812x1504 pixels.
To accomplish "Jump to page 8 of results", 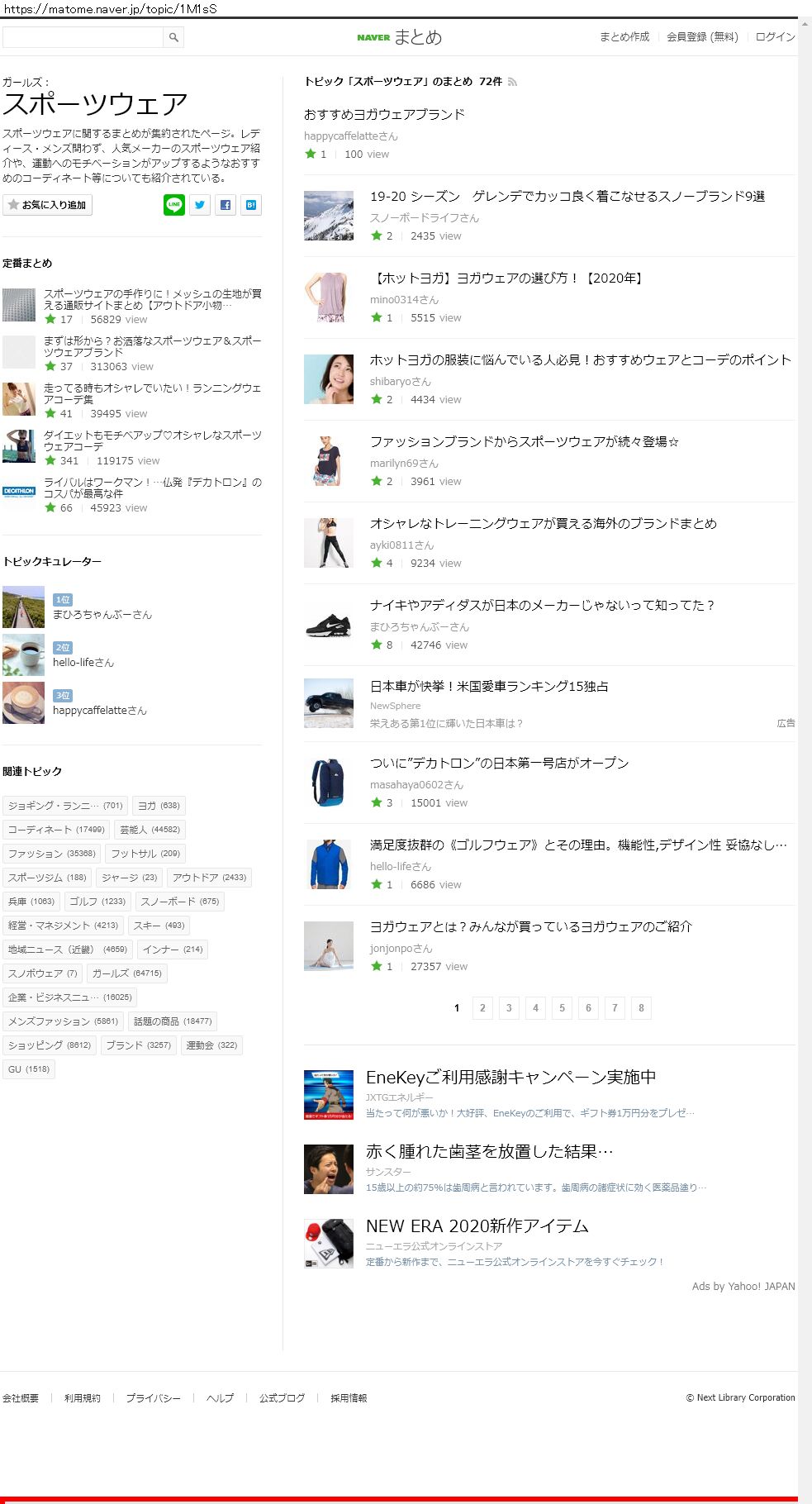I will click(641, 1008).
